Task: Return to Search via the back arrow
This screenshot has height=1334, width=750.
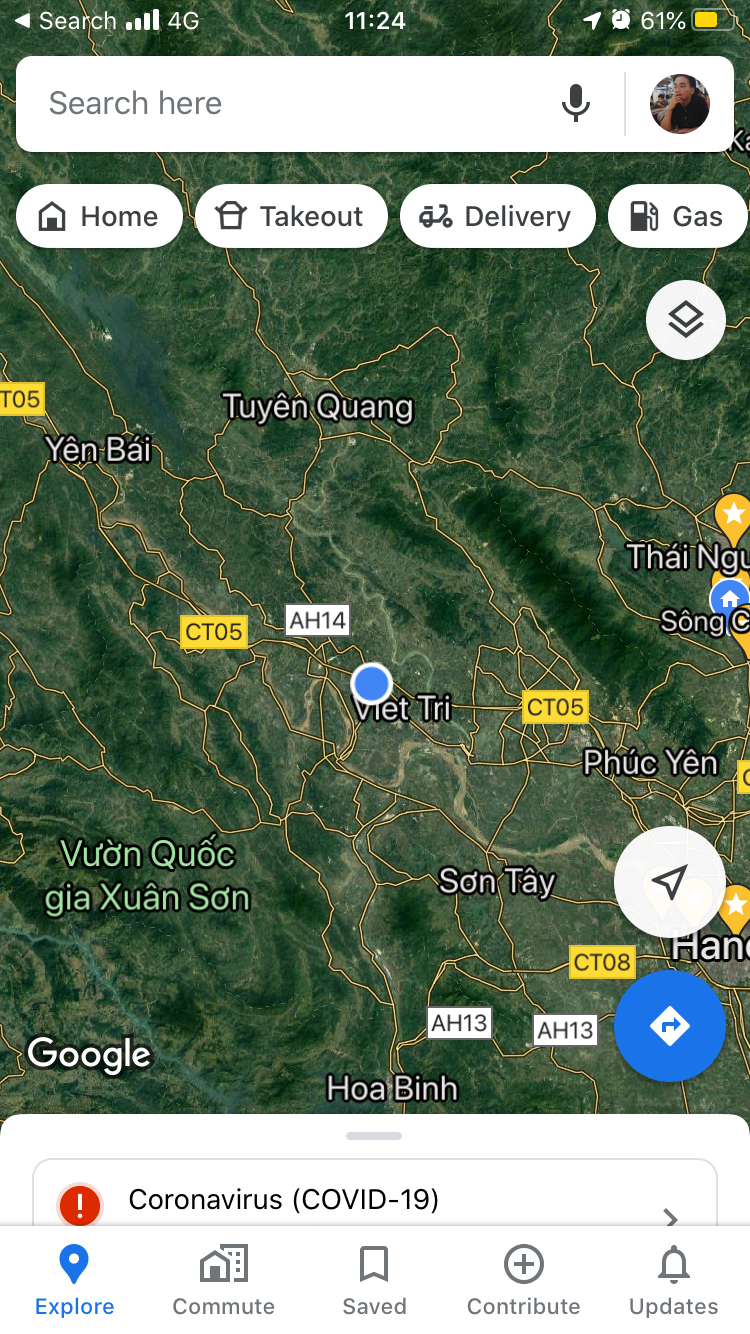Action: [x=64, y=20]
